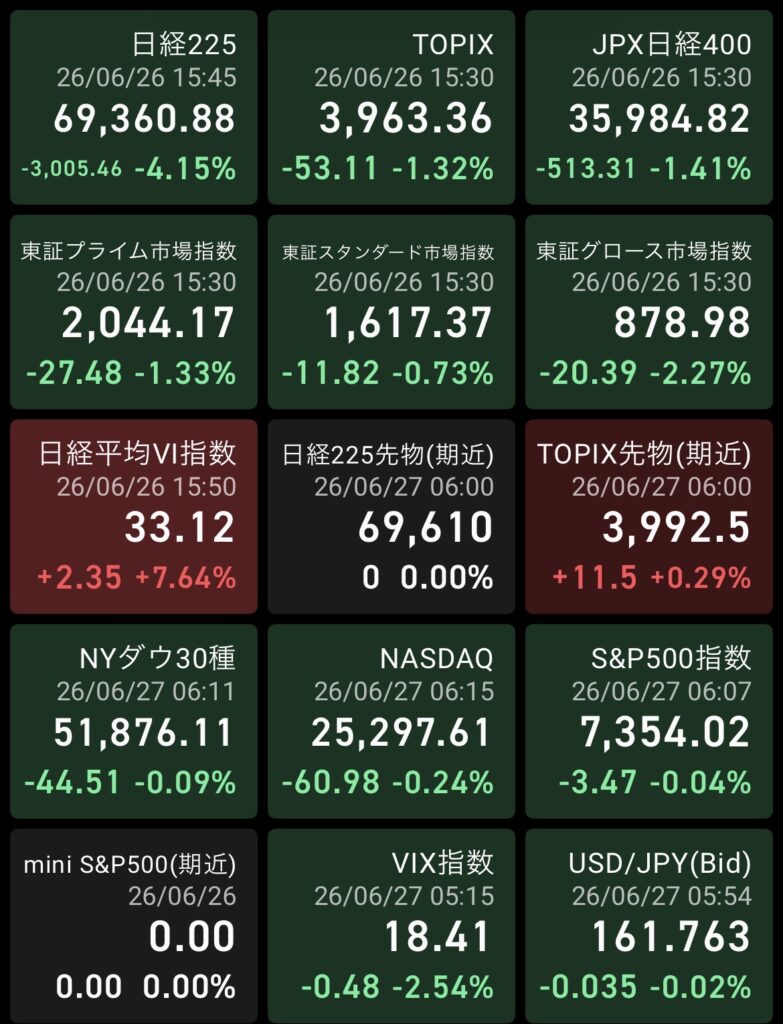This screenshot has height=1024, width=783.
Task: Open the USD/JPY(Bid) tile
Action: [x=649, y=926]
